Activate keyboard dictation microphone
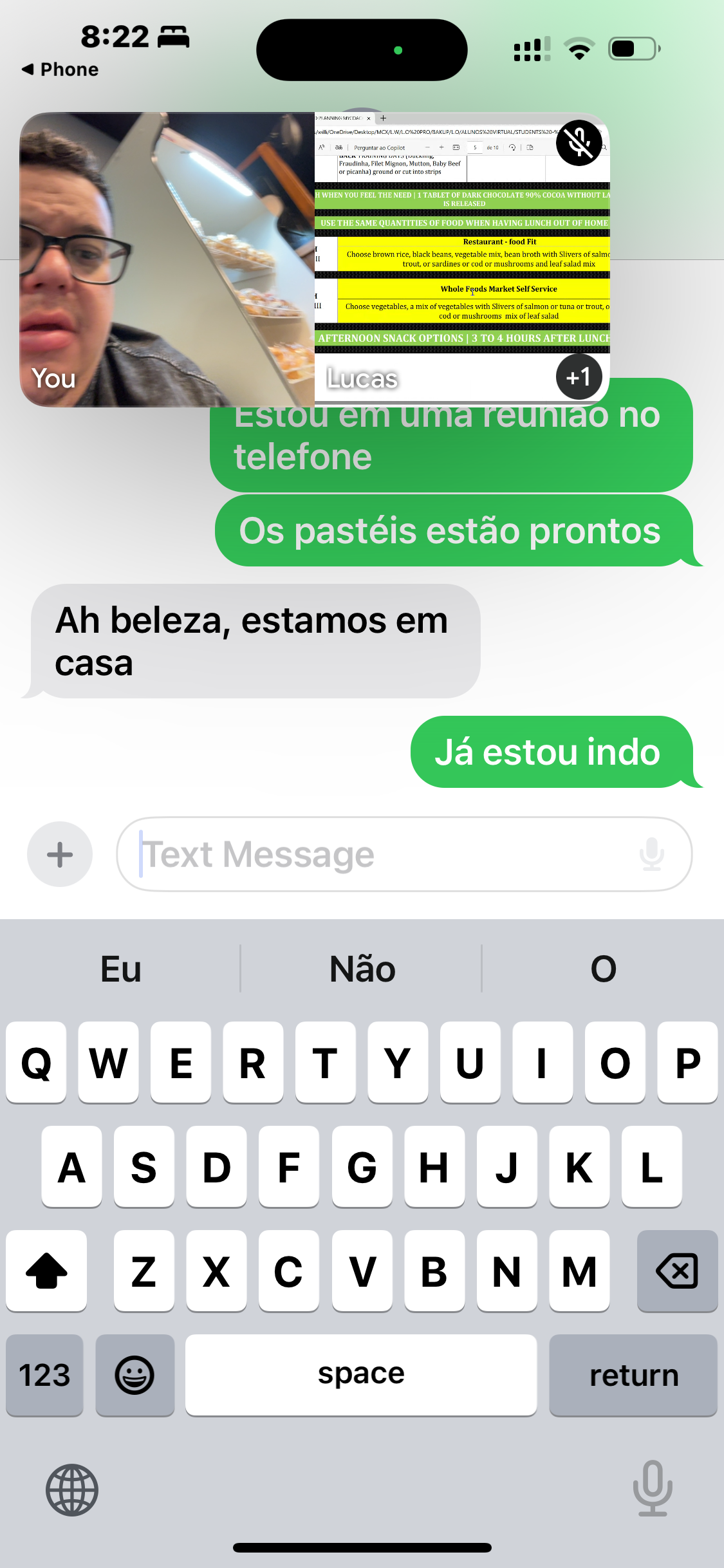Viewport: 724px width, 1568px height. 652,1489
